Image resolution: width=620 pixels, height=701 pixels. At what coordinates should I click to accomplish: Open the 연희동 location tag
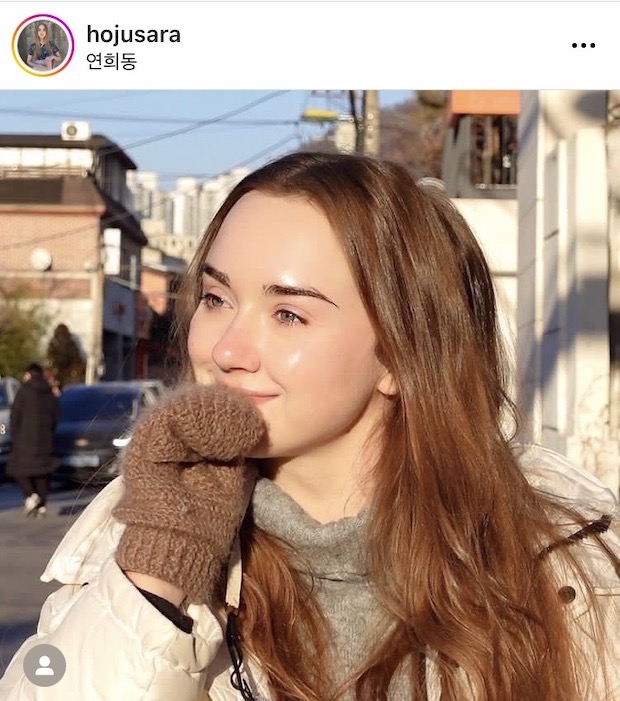111,60
